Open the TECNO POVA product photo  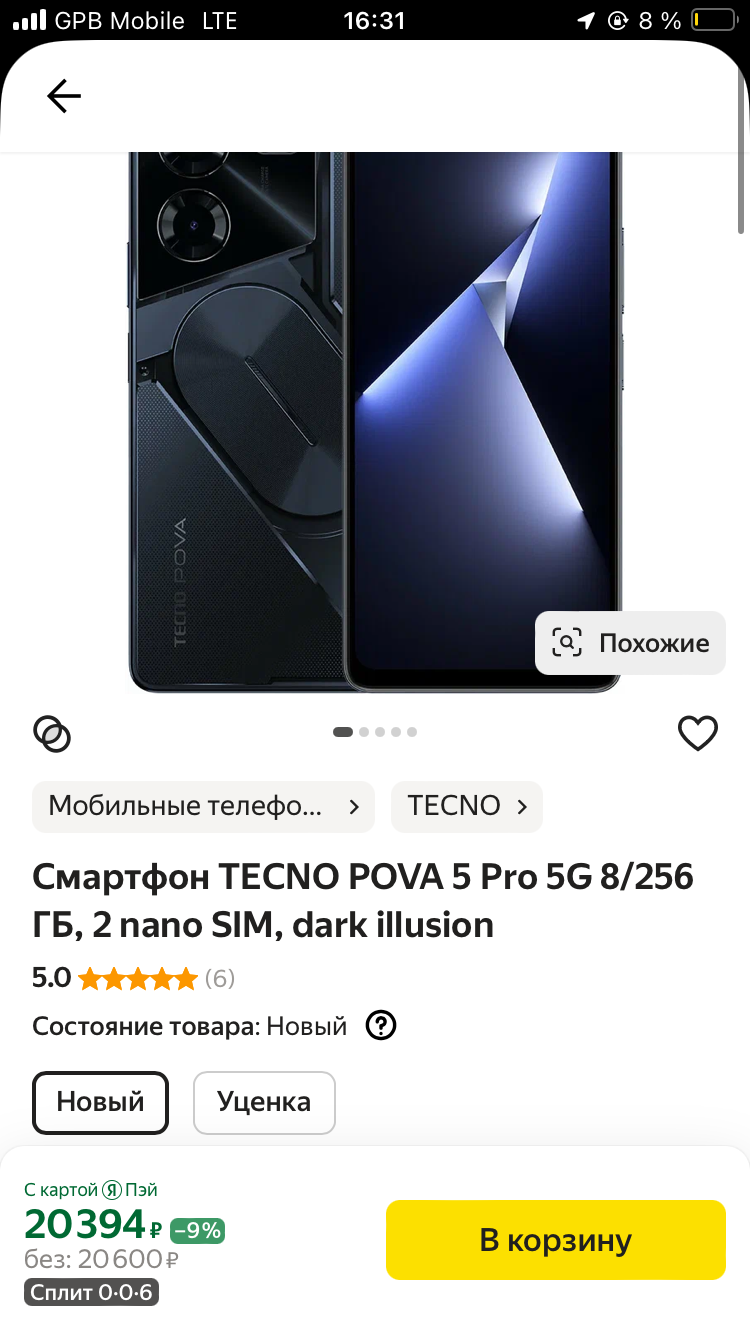pos(375,420)
